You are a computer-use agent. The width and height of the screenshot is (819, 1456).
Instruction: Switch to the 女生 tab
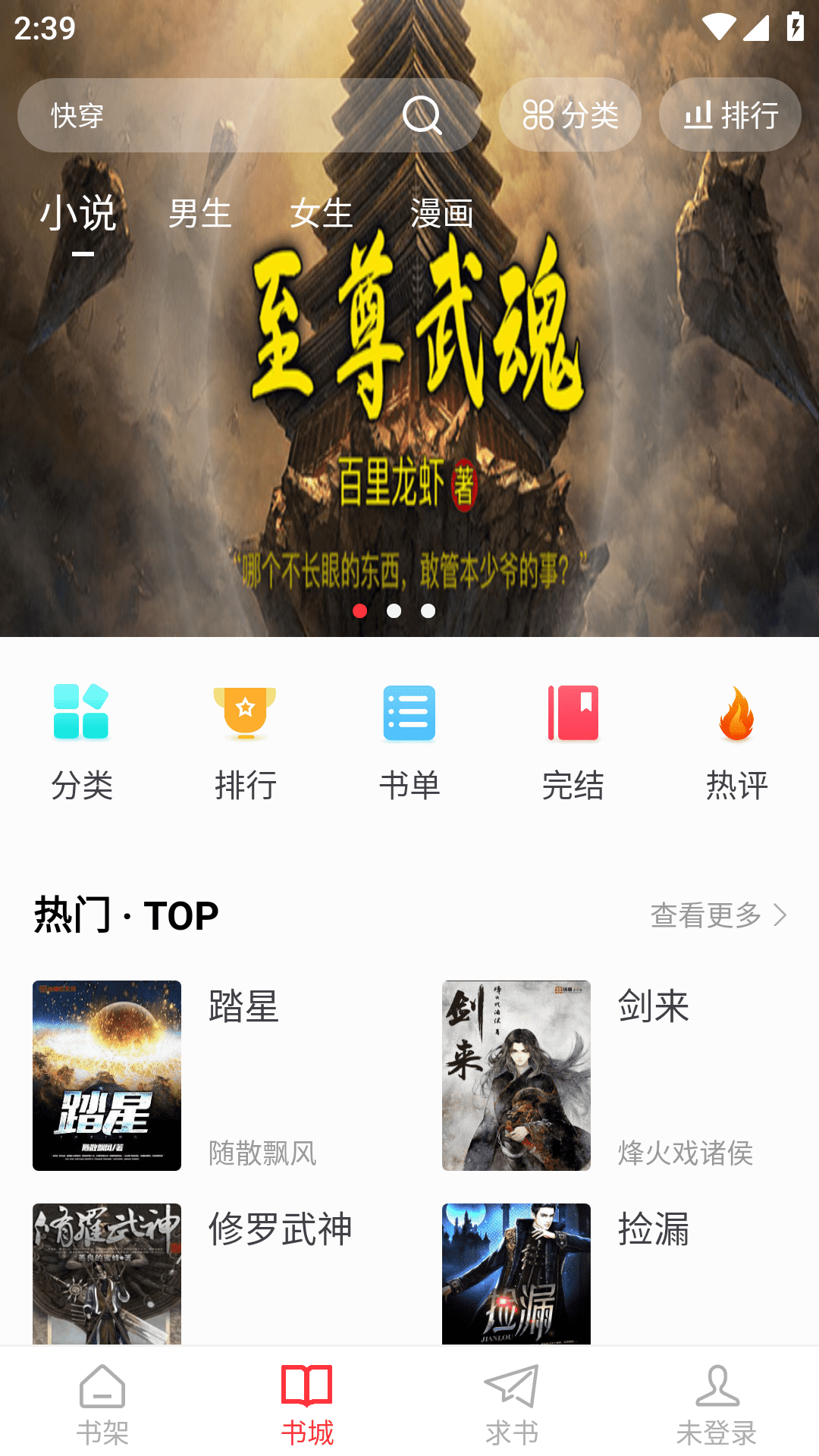322,214
